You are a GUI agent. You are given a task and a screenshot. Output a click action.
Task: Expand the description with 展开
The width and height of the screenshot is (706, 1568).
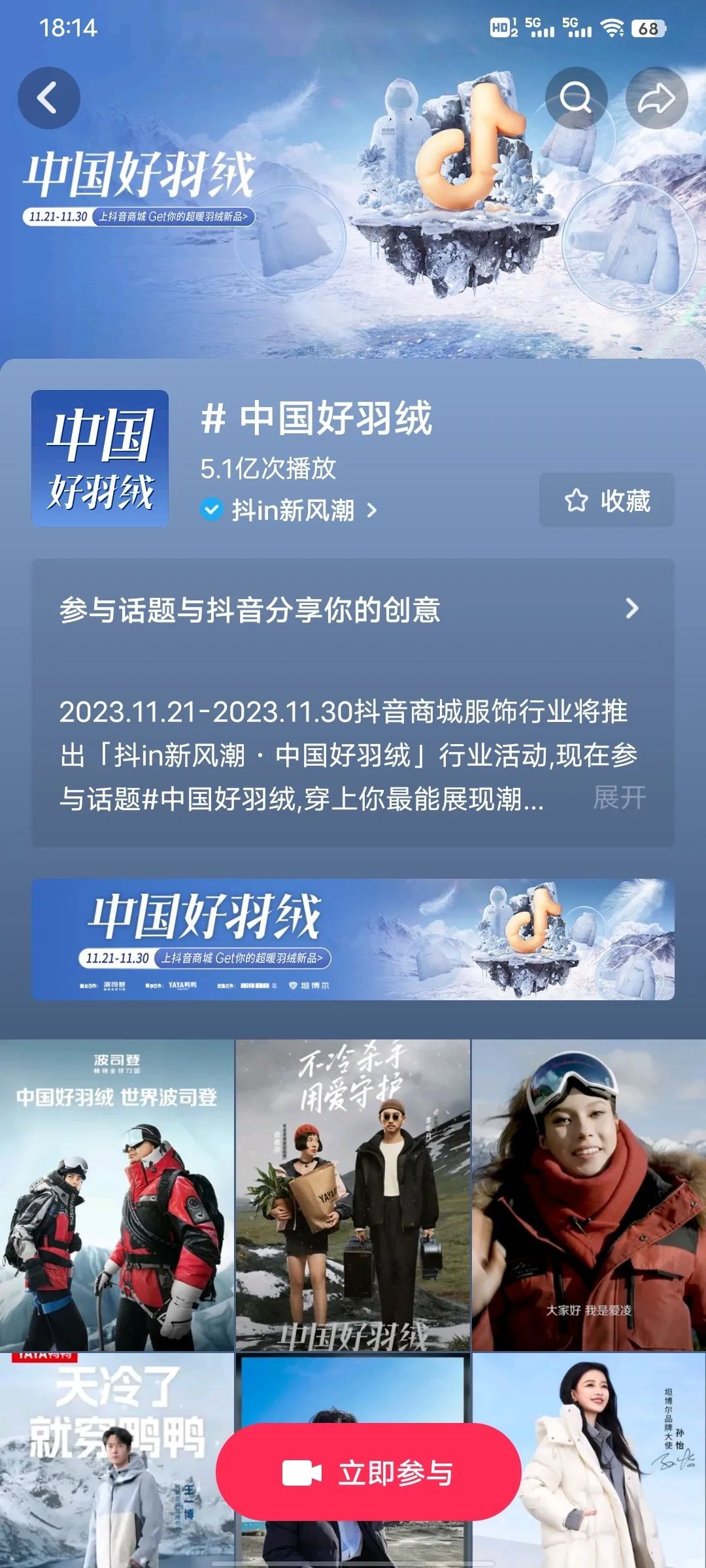(x=618, y=798)
